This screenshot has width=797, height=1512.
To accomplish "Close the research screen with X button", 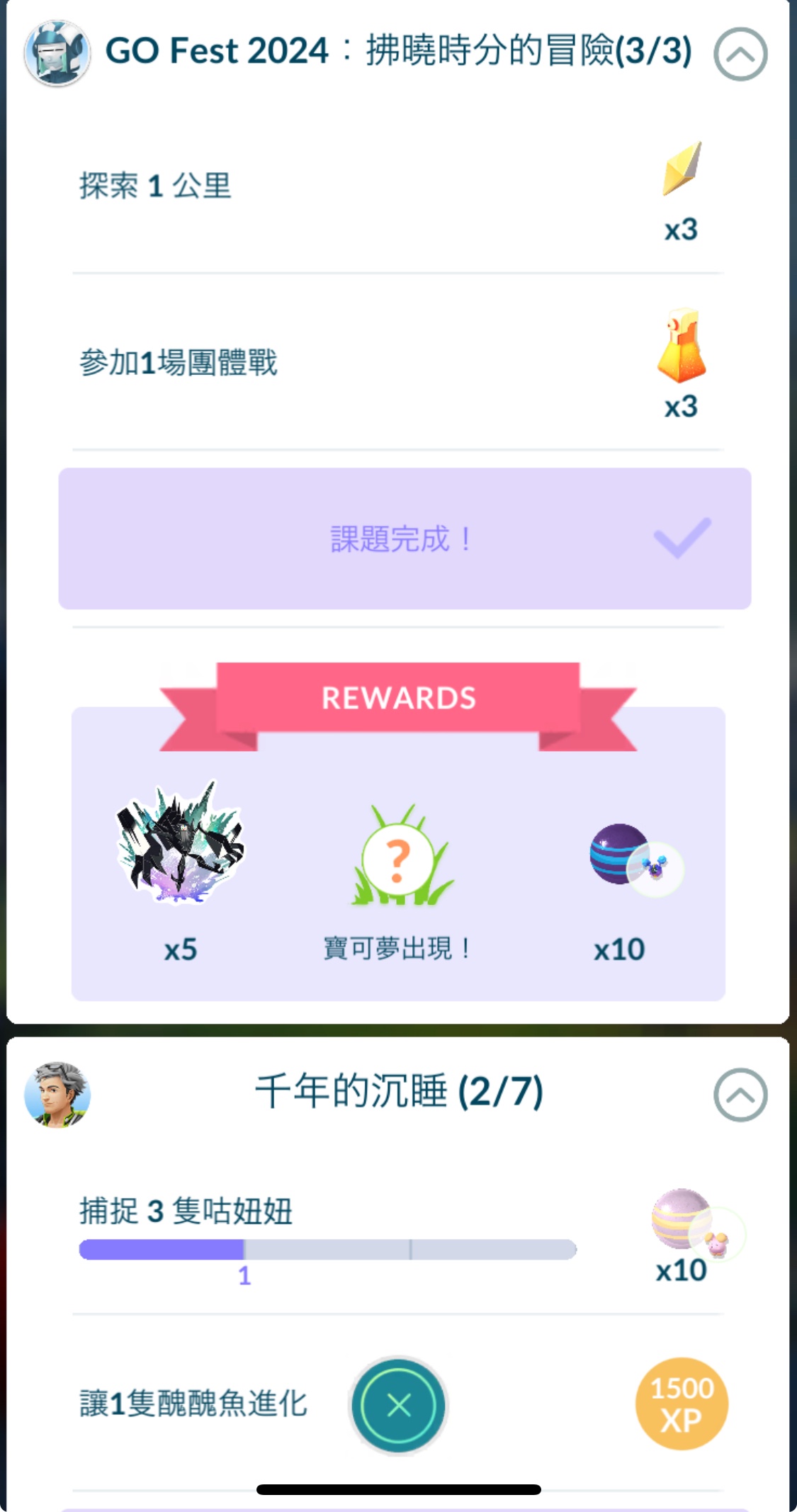I will coord(399,1405).
